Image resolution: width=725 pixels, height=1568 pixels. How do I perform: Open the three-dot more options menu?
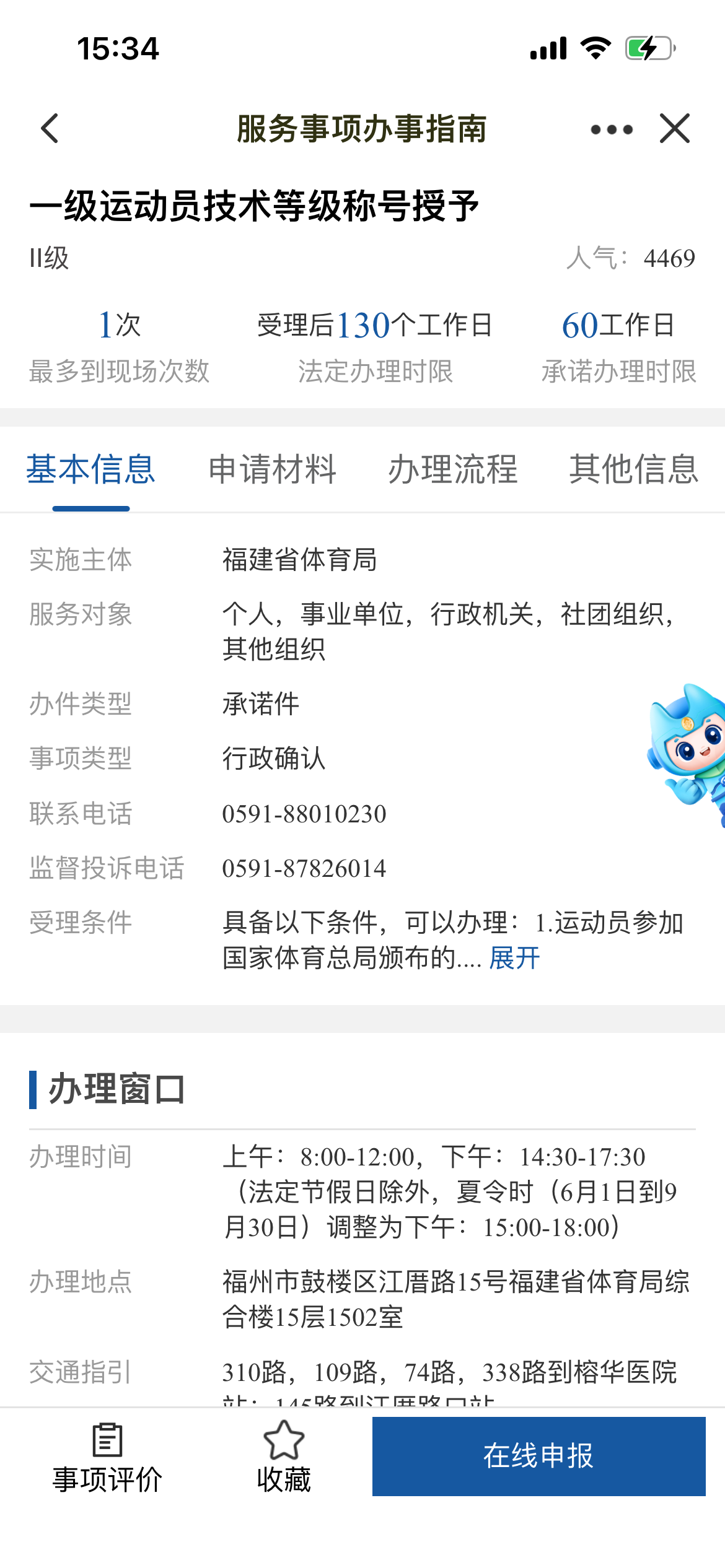coord(611,129)
